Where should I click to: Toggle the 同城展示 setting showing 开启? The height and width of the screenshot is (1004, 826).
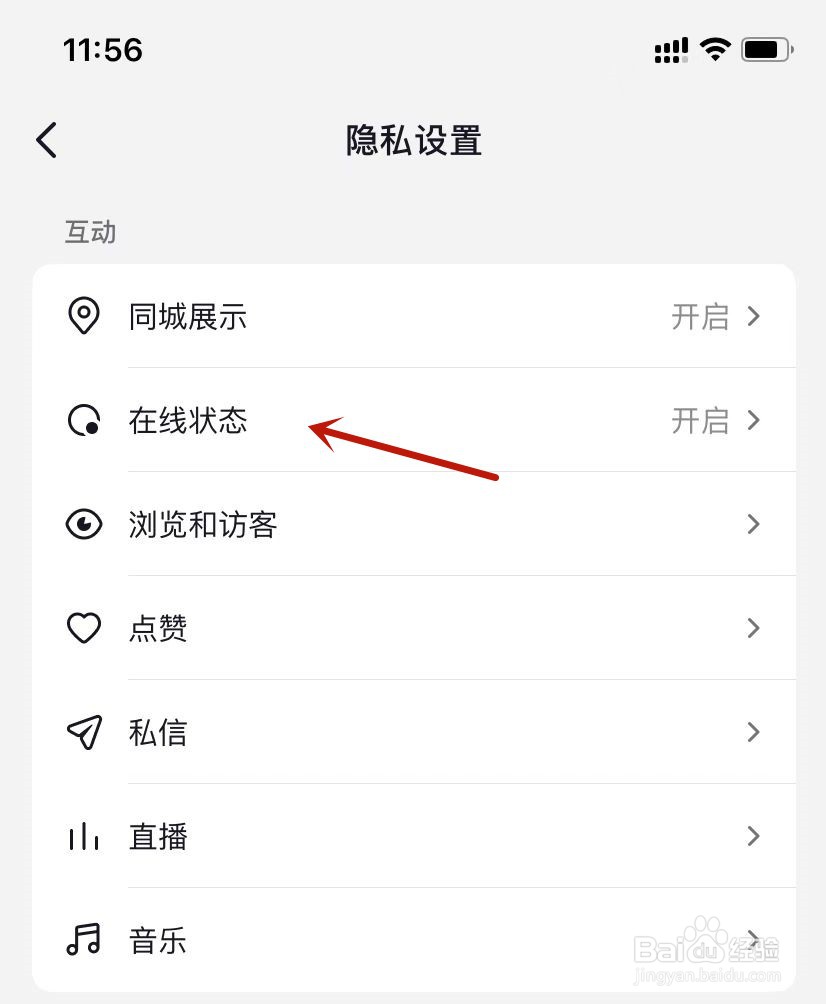(701, 316)
